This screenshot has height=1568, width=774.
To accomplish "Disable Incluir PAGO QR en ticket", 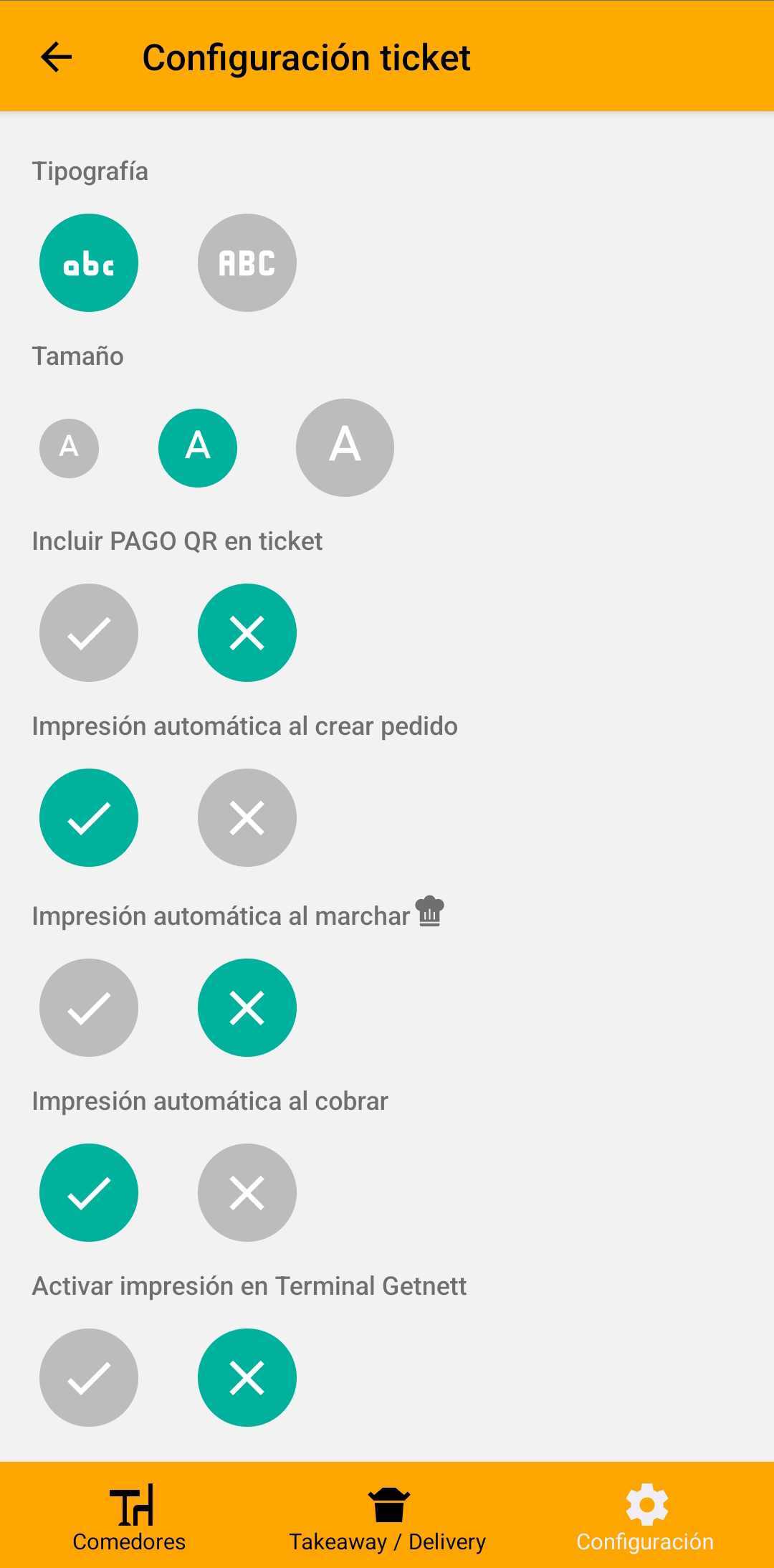I will tap(247, 632).
